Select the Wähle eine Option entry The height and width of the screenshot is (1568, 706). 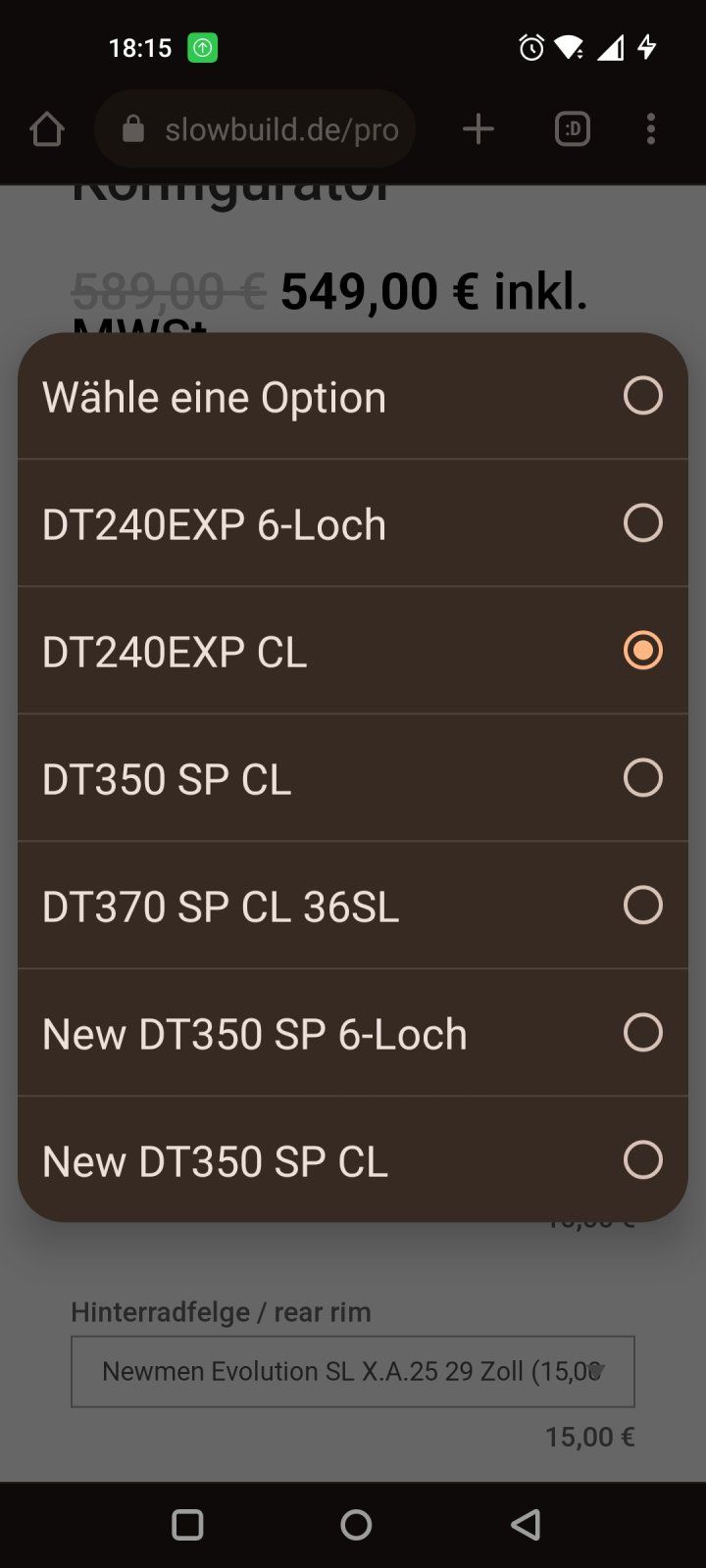353,396
